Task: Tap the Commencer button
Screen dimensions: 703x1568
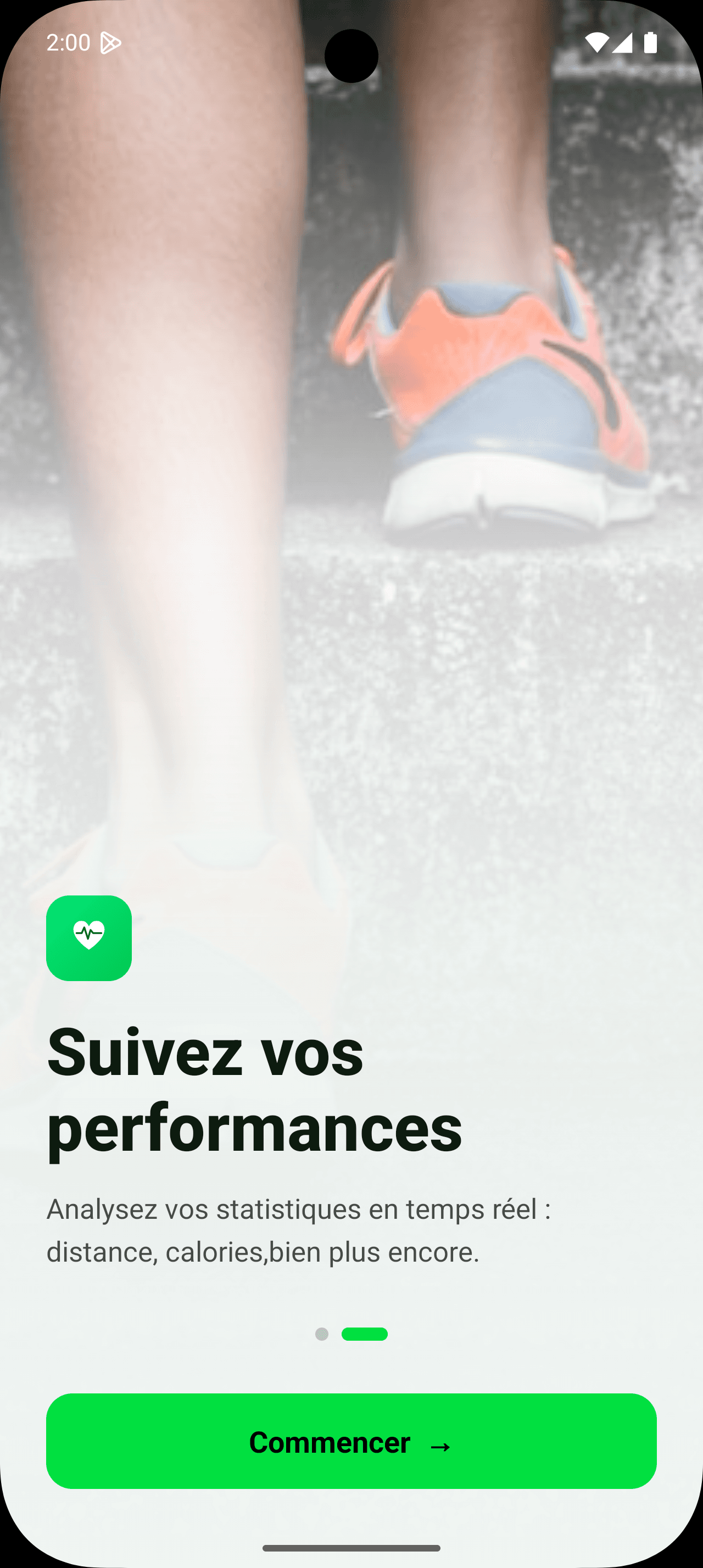Action: coord(351,1442)
